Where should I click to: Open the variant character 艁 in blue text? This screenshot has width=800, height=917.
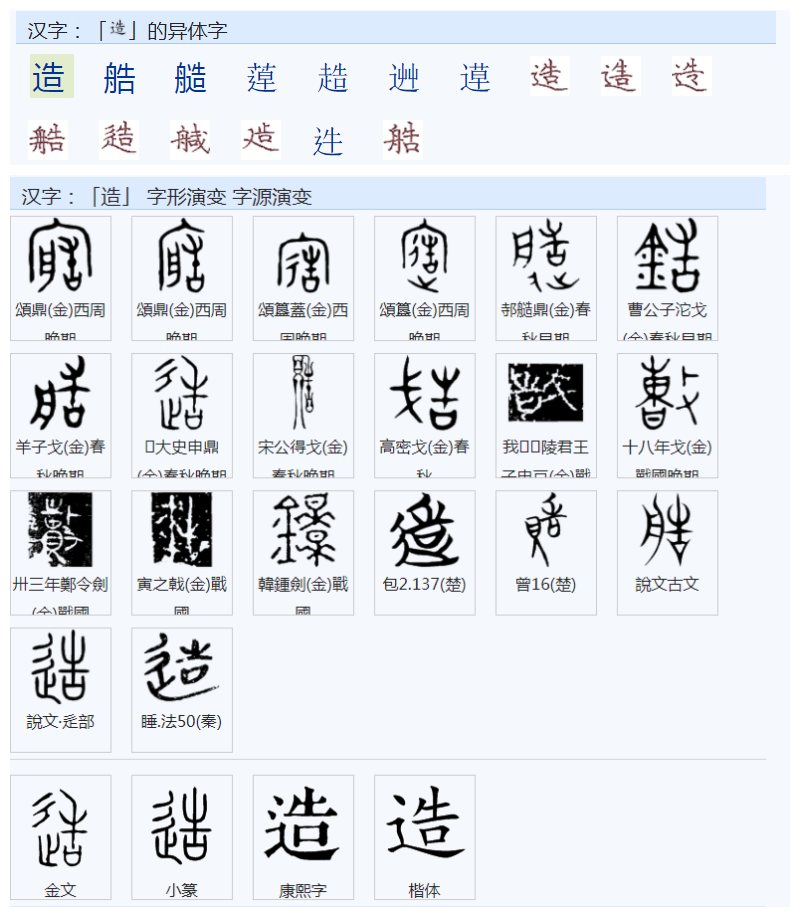click(x=119, y=77)
